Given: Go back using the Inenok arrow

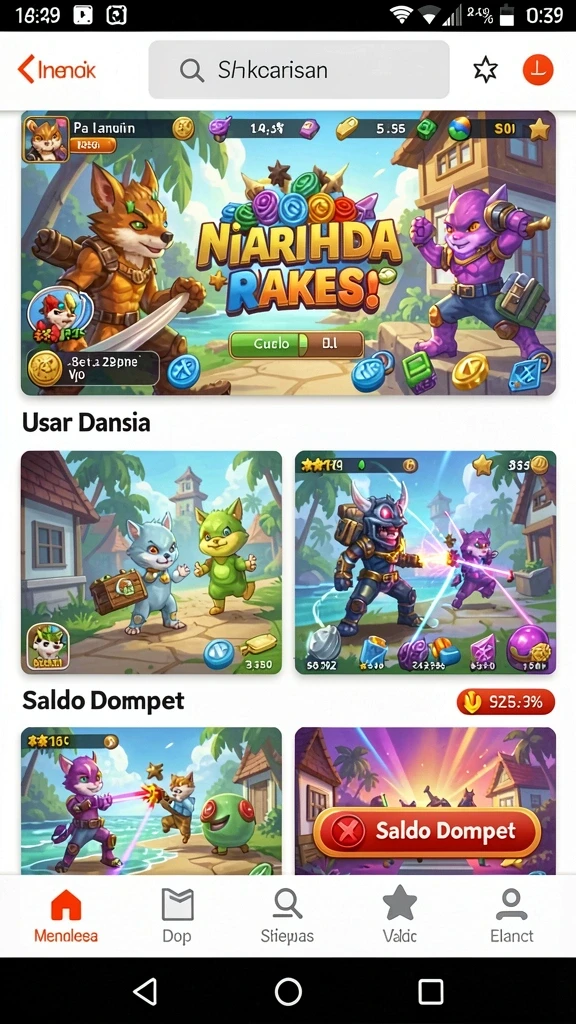Looking at the screenshot, I should coord(56,69).
